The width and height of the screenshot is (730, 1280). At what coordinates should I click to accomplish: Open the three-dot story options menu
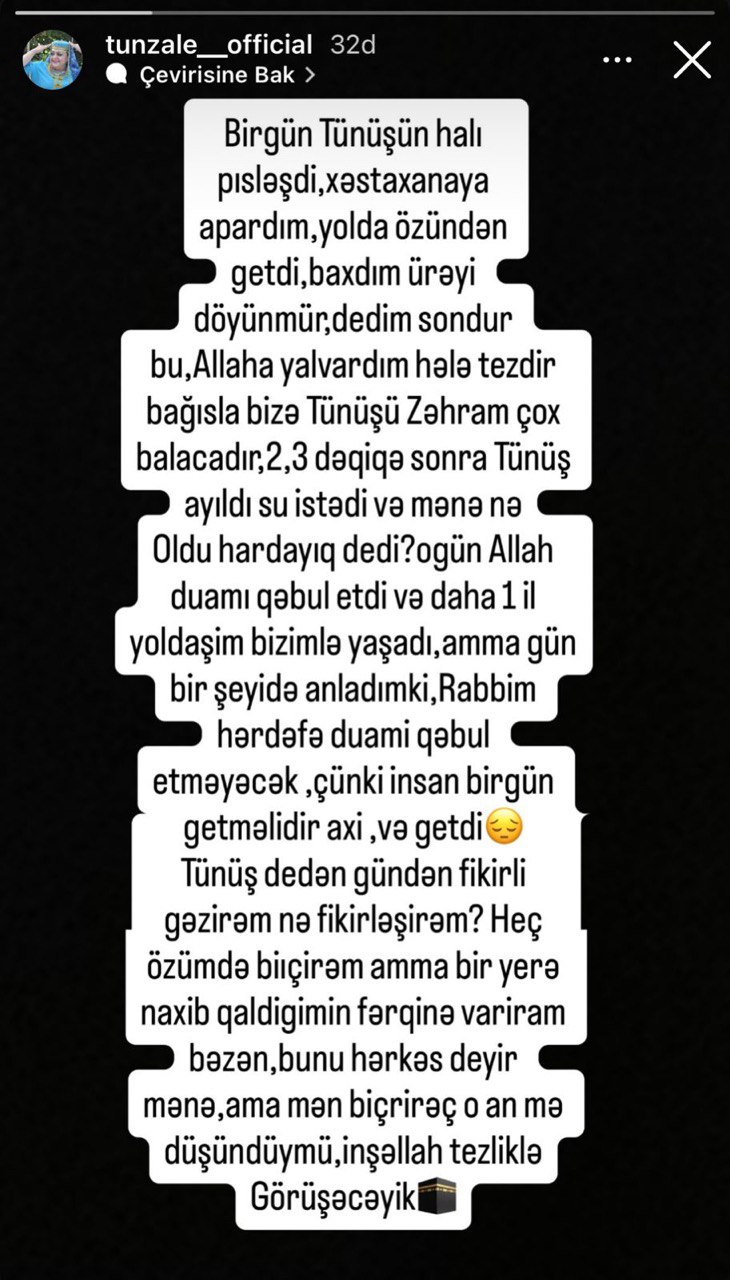pyautogui.click(x=617, y=59)
